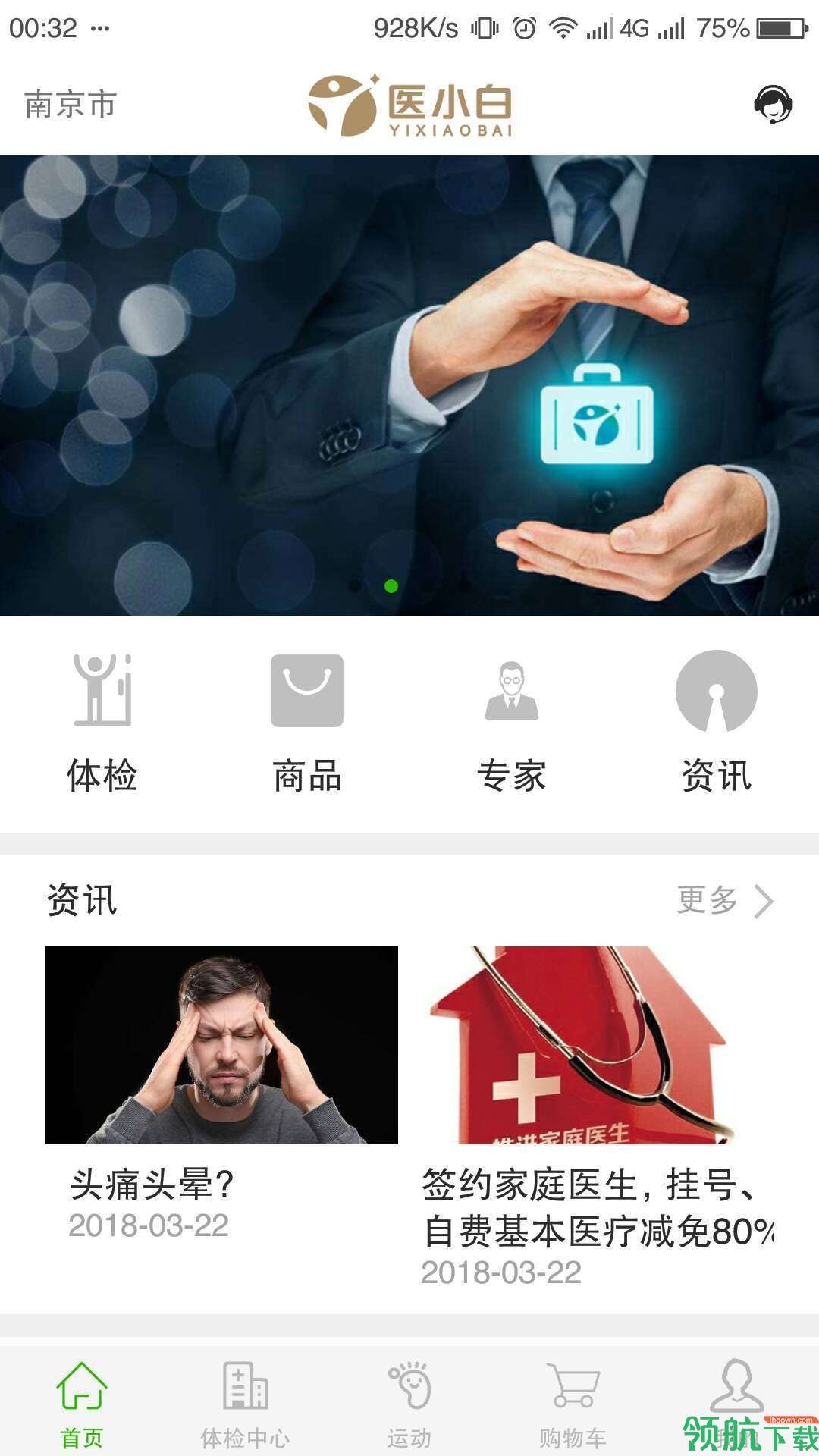Open the 头痛头晕 article headline

pyautogui.click(x=148, y=1181)
